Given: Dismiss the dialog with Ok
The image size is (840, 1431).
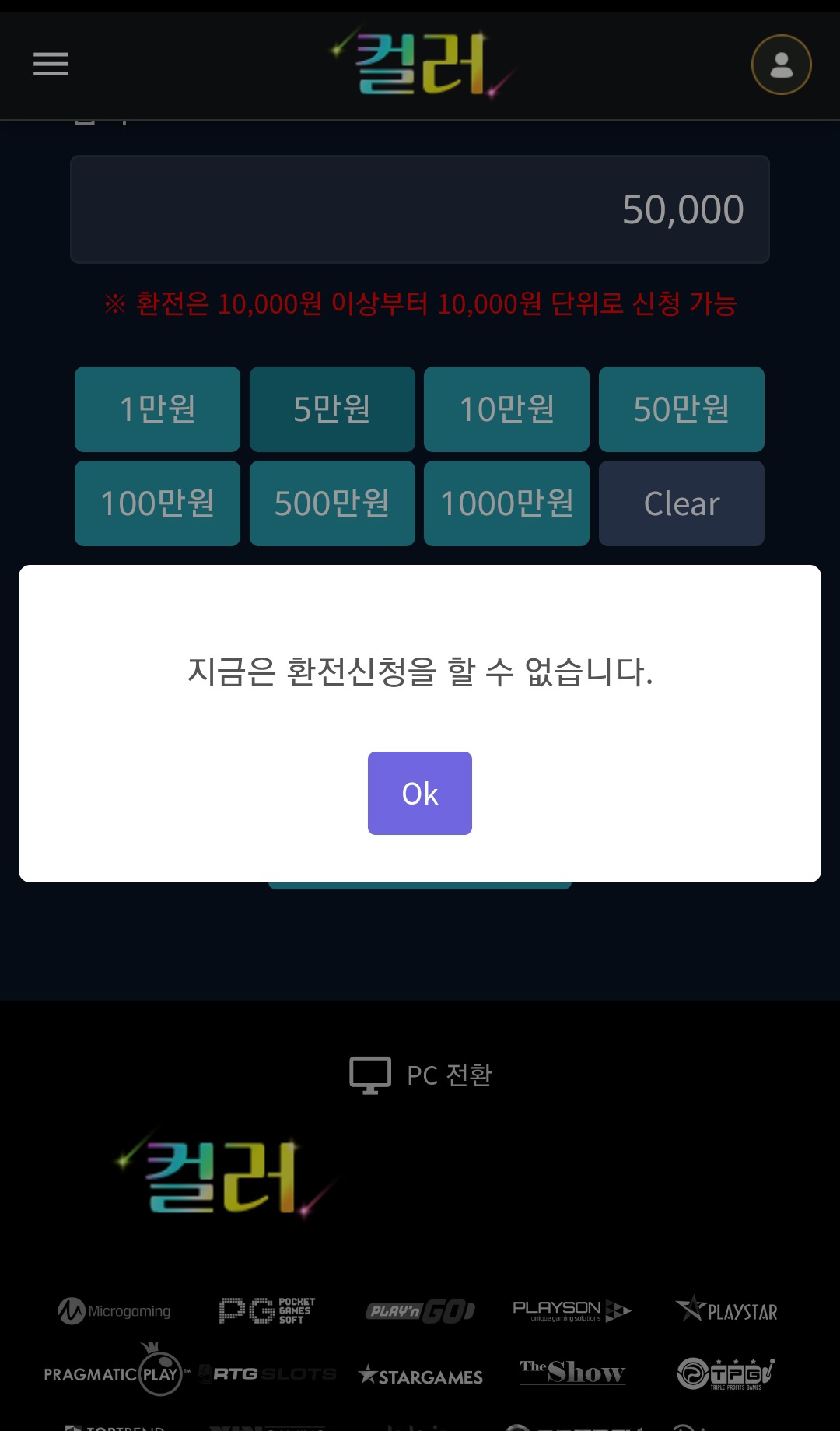Looking at the screenshot, I should 419,793.
